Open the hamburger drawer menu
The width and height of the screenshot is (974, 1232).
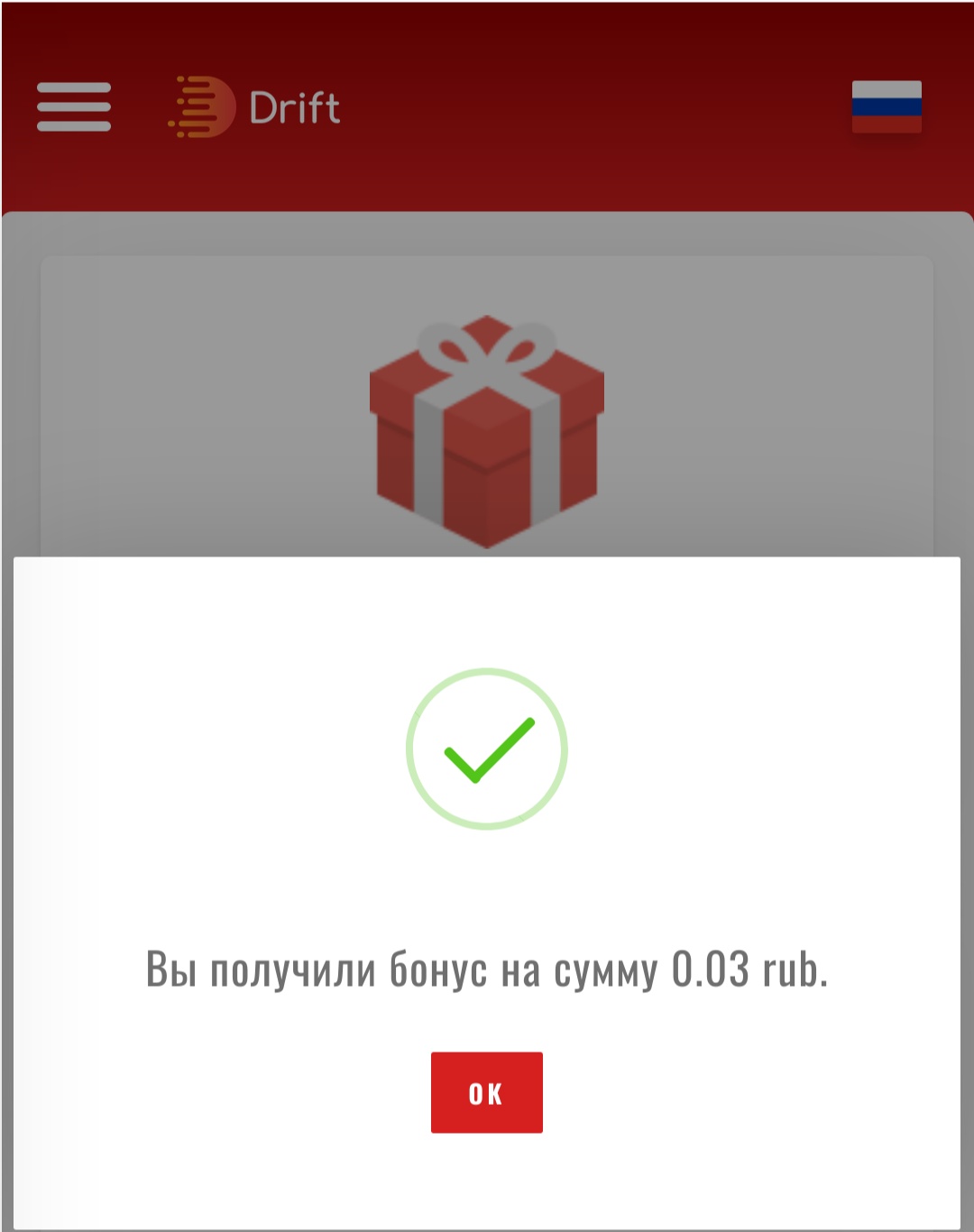coord(74,106)
